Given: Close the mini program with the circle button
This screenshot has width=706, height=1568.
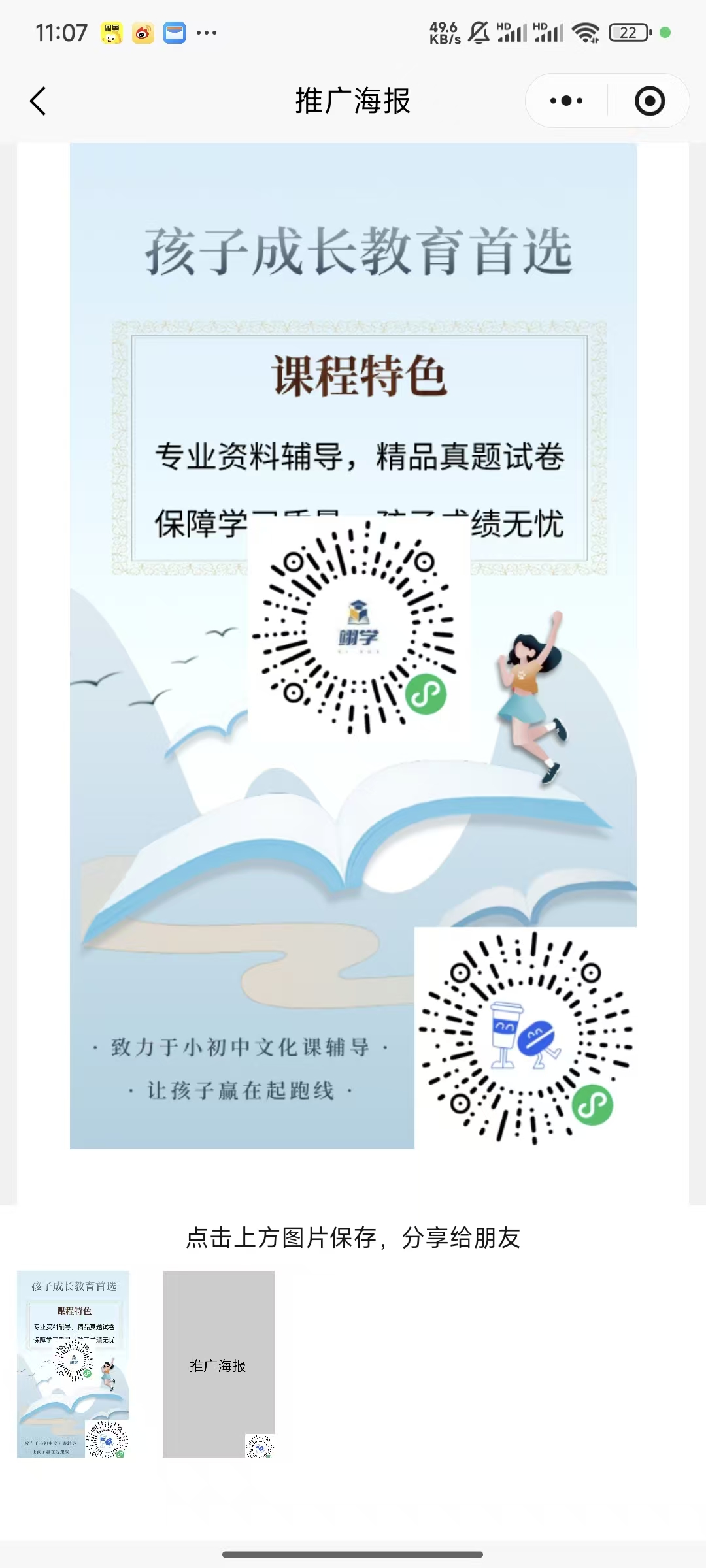Looking at the screenshot, I should pyautogui.click(x=649, y=101).
